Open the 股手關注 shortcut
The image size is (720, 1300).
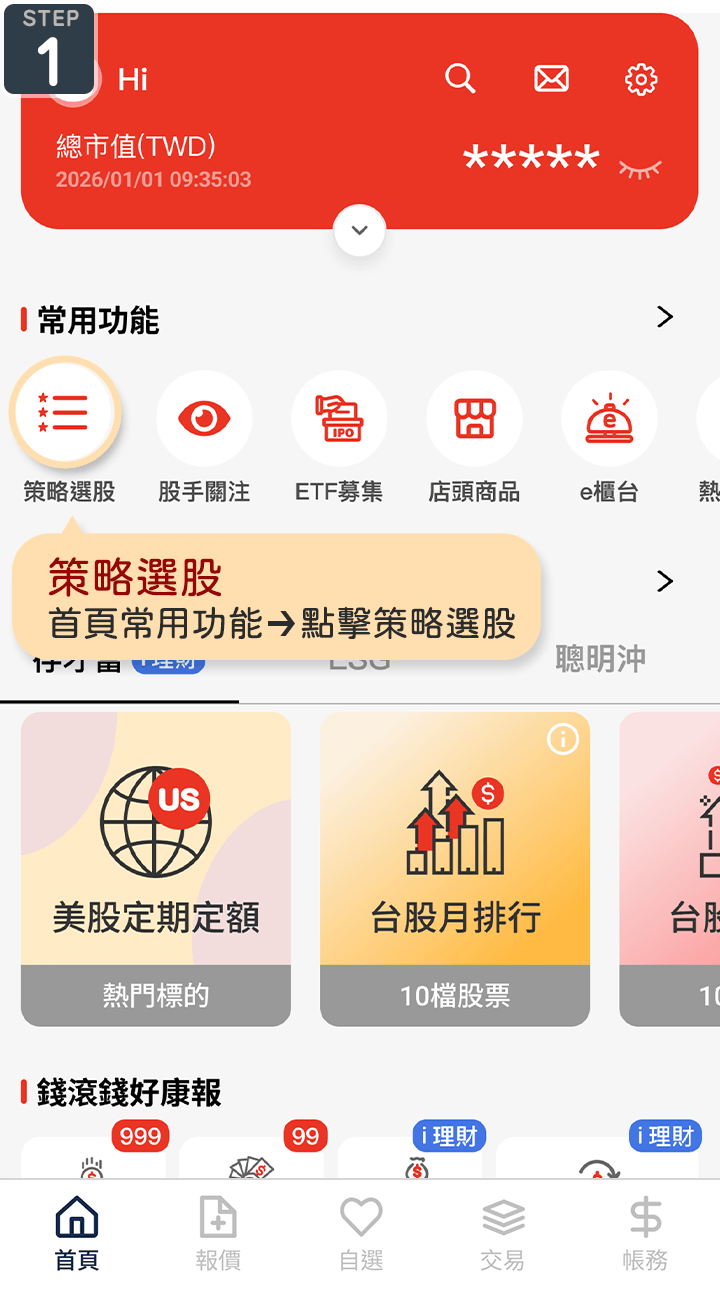(x=204, y=420)
